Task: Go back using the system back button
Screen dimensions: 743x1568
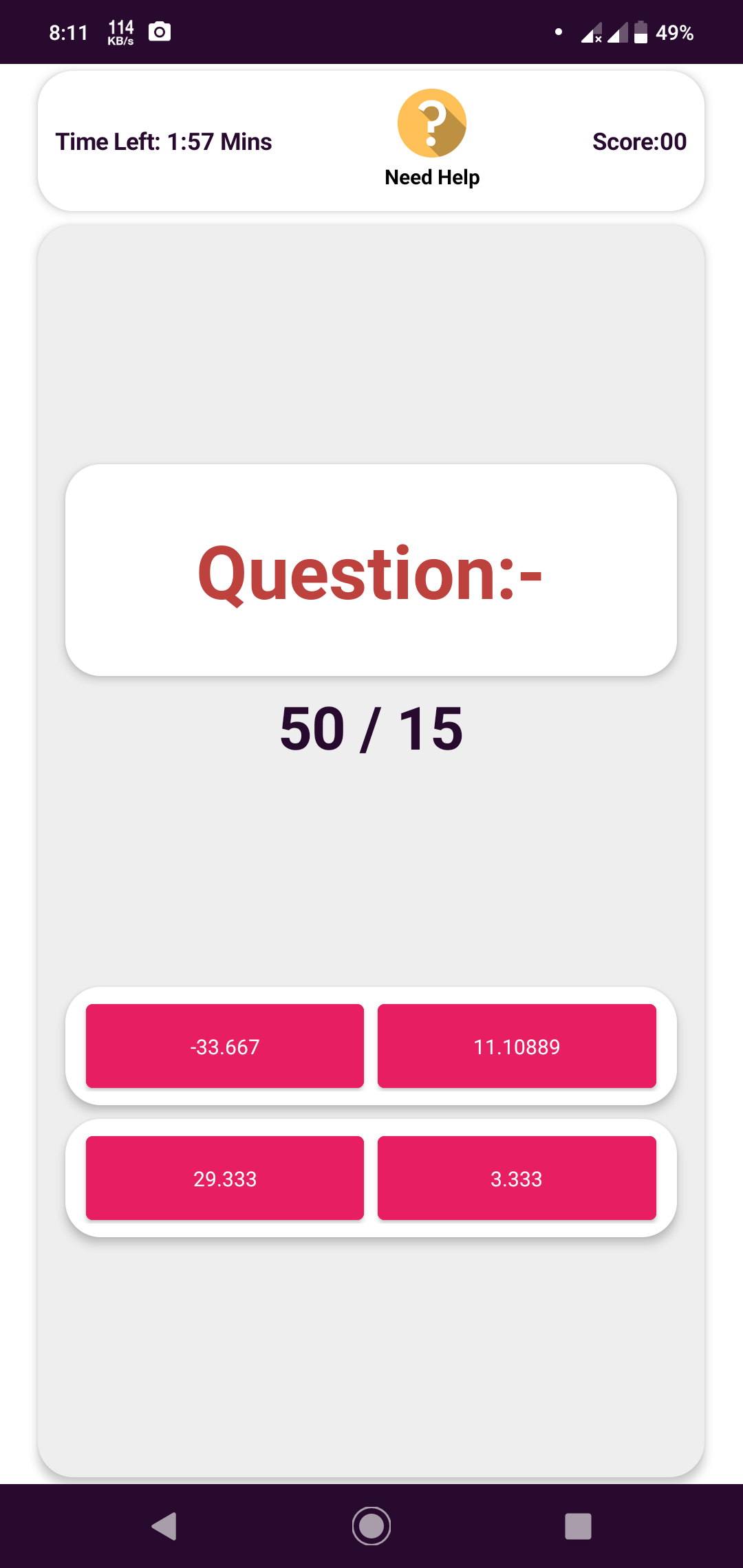Action: (x=164, y=1526)
